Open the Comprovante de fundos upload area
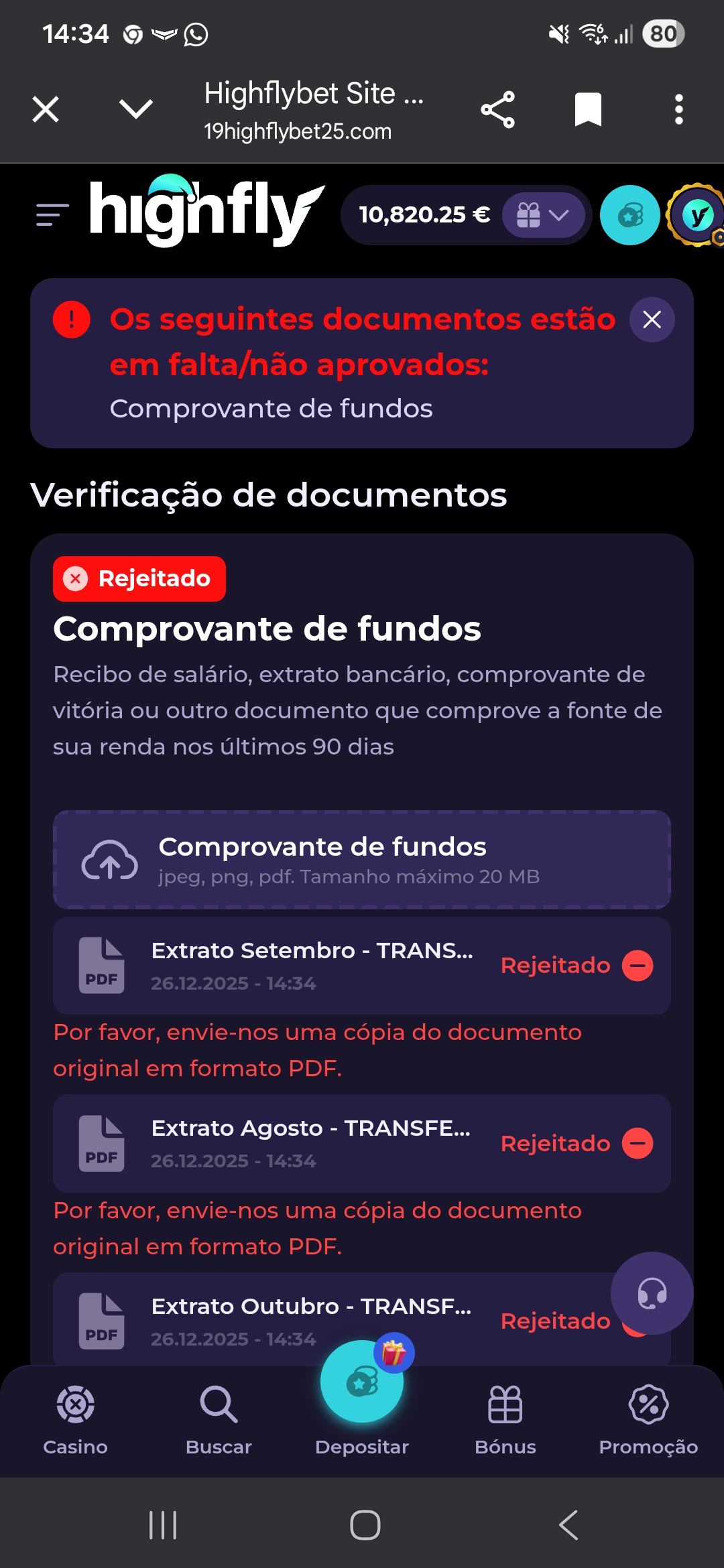 [362, 860]
